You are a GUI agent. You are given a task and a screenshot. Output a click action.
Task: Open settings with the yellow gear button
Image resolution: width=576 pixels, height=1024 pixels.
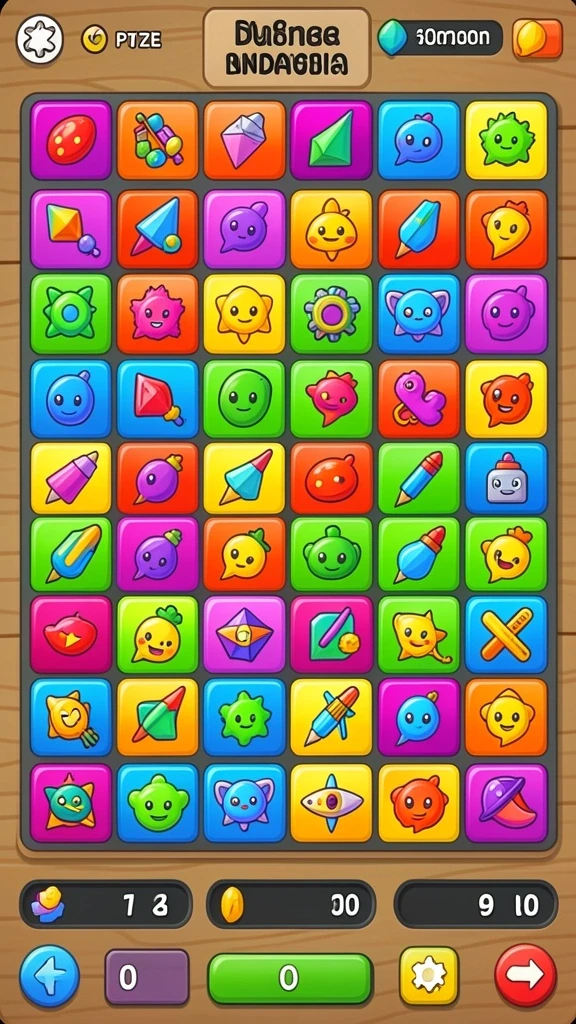pyautogui.click(x=429, y=976)
